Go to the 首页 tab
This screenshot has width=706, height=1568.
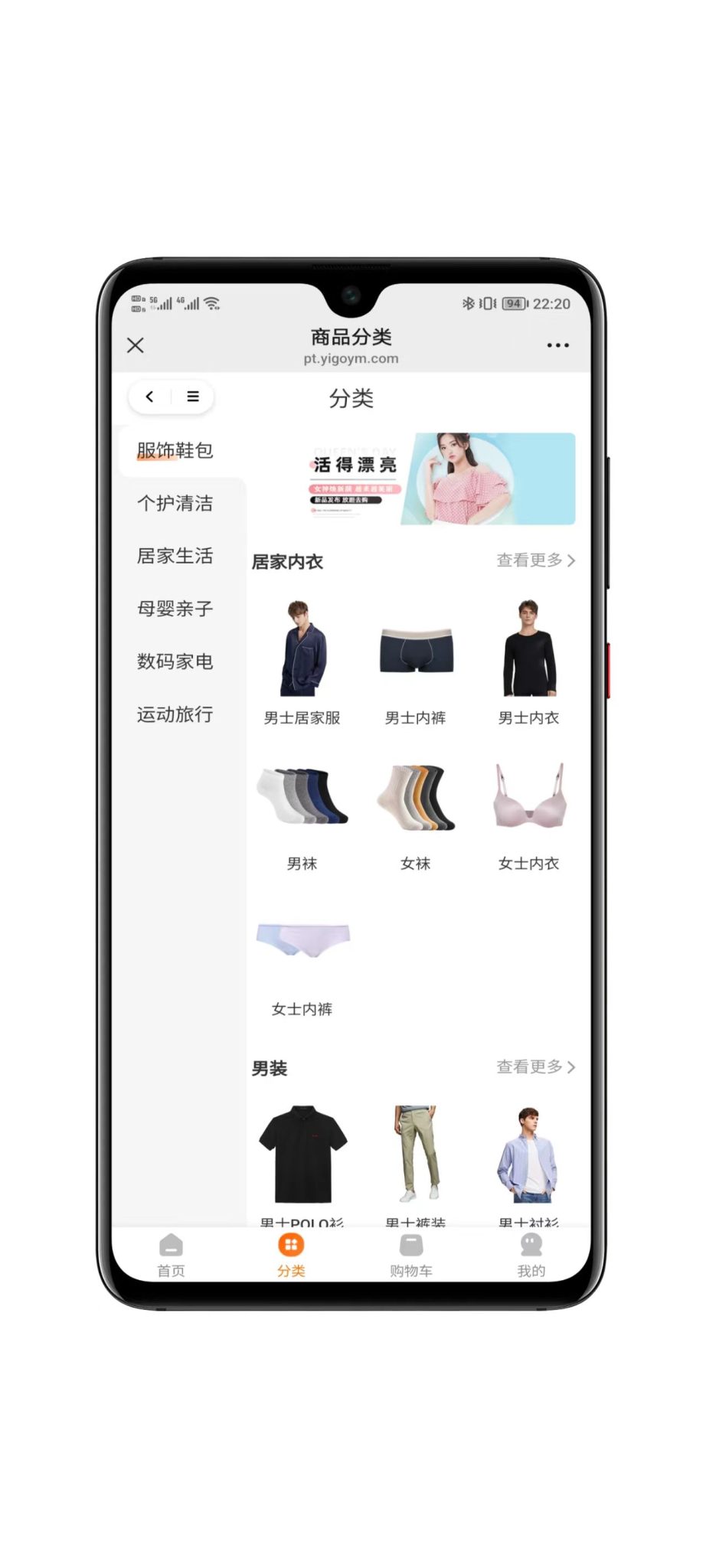point(171,1256)
